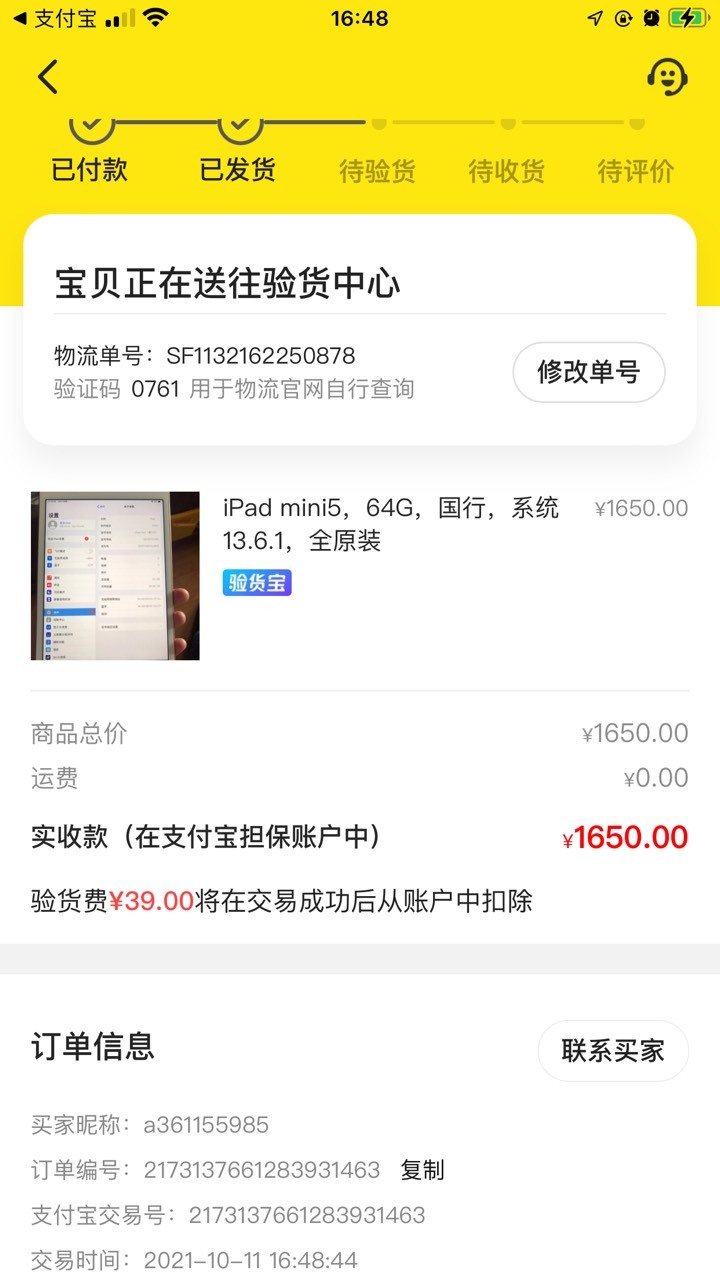720x1280 pixels.
Task: Contact the buyer via 联系买家
Action: [x=613, y=1050]
